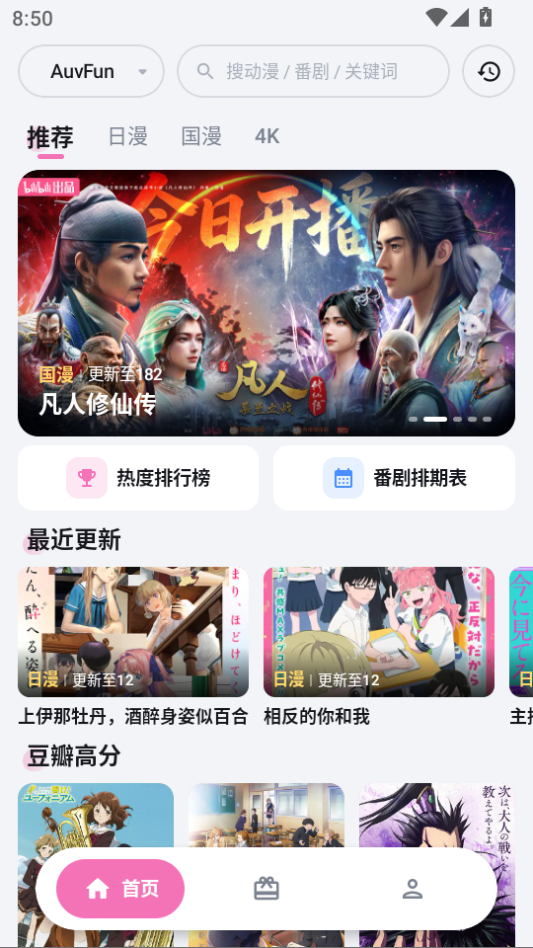The width and height of the screenshot is (533, 948).
Task: Open 上伊那牡丹，酒醉身姿似百合 card
Action: [133, 647]
